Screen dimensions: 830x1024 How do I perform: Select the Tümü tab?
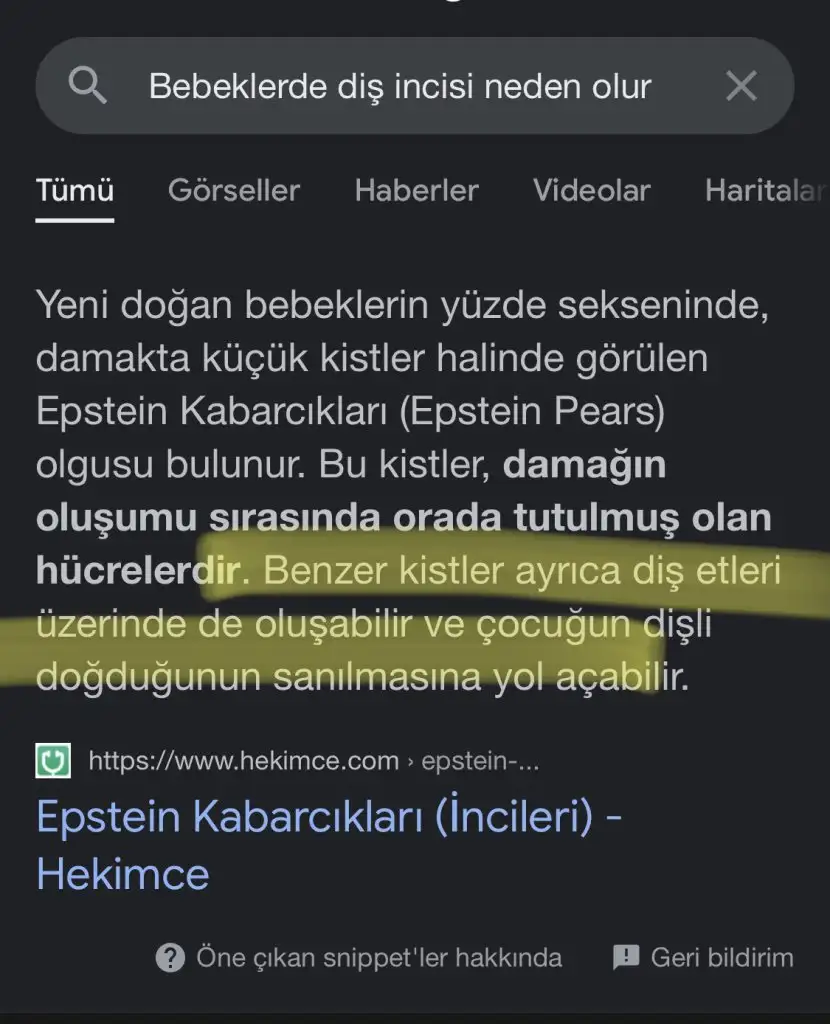[x=75, y=190]
